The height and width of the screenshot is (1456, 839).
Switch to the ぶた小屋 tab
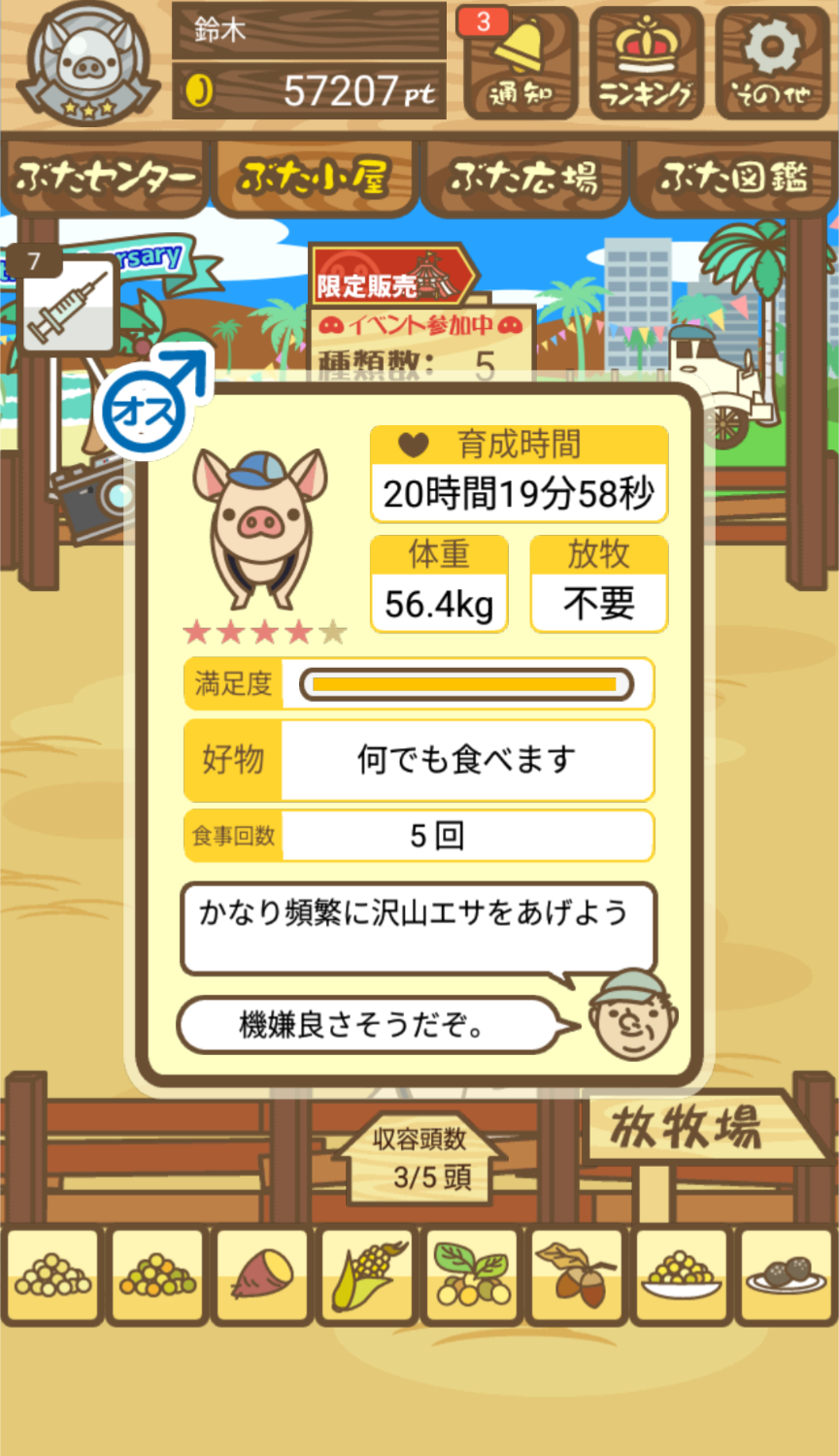315,178
